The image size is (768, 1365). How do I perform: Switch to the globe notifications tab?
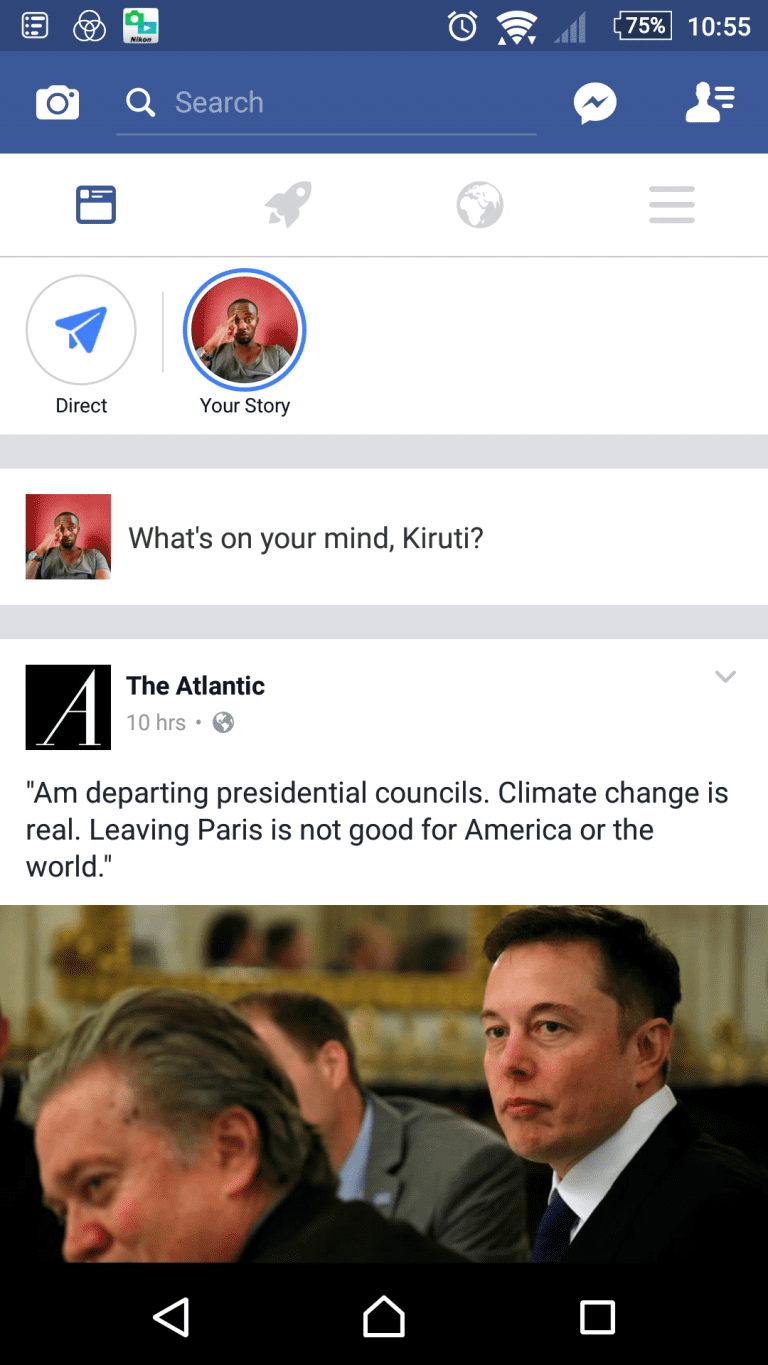480,205
